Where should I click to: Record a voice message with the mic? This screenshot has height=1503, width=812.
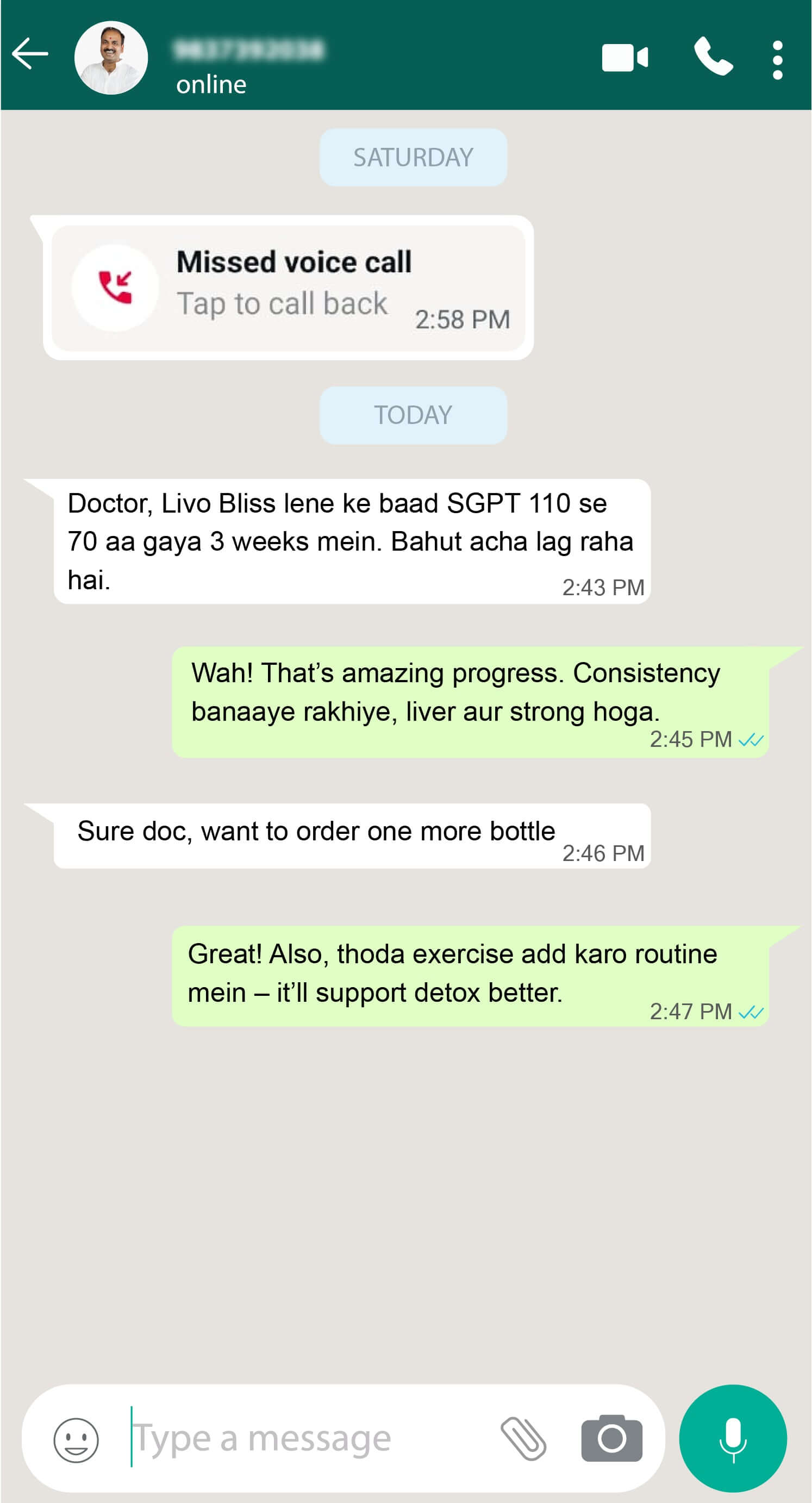[733, 1438]
